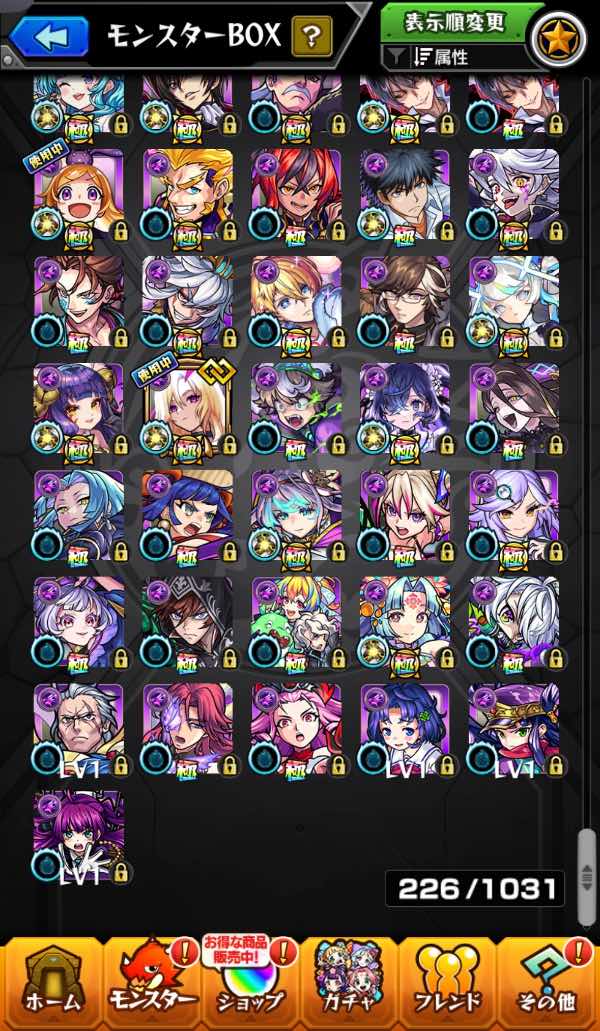Go to the ホーム tab

coord(53,984)
